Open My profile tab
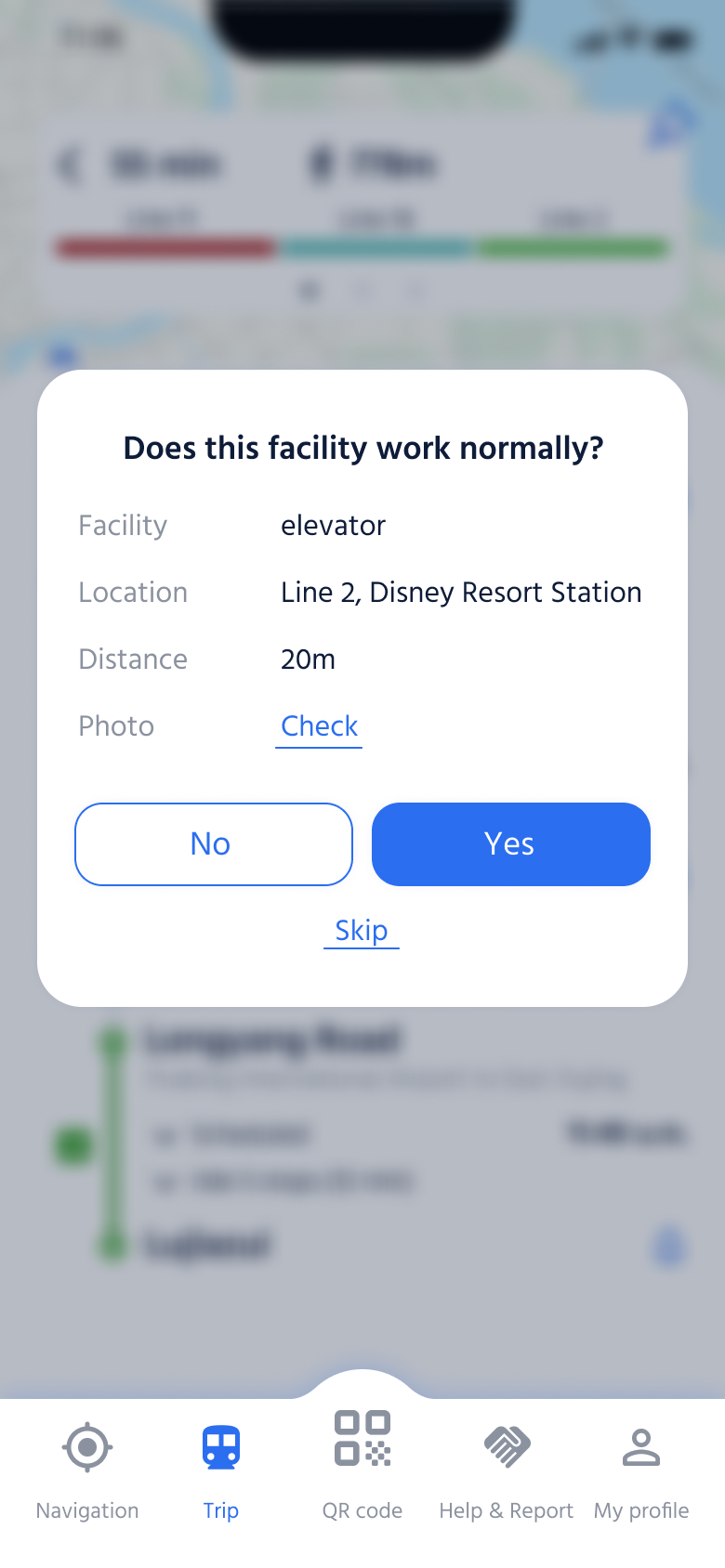This screenshot has height=1568, width=725. pos(641,1470)
